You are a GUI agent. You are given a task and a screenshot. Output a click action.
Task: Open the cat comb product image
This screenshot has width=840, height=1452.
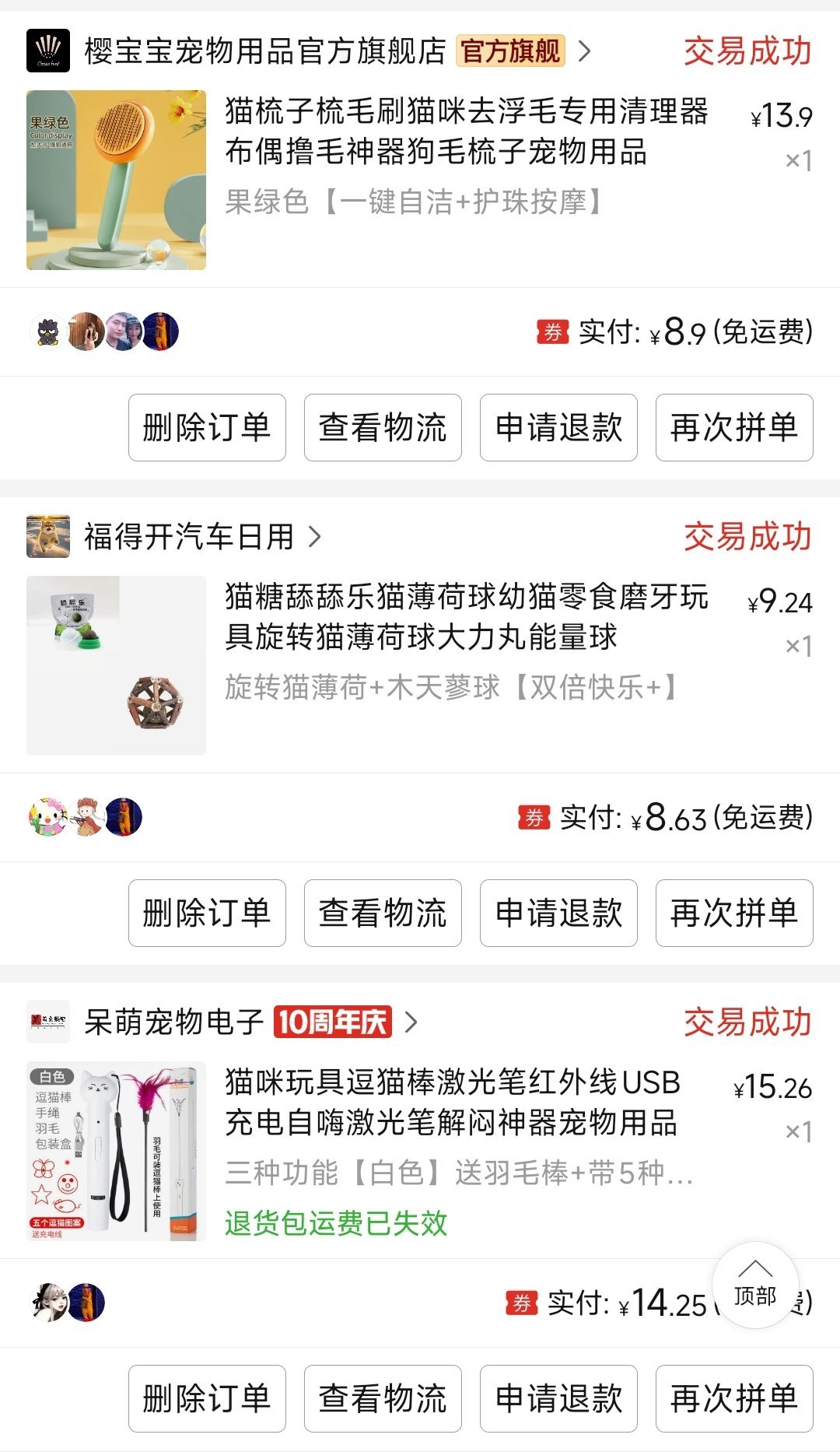116,180
